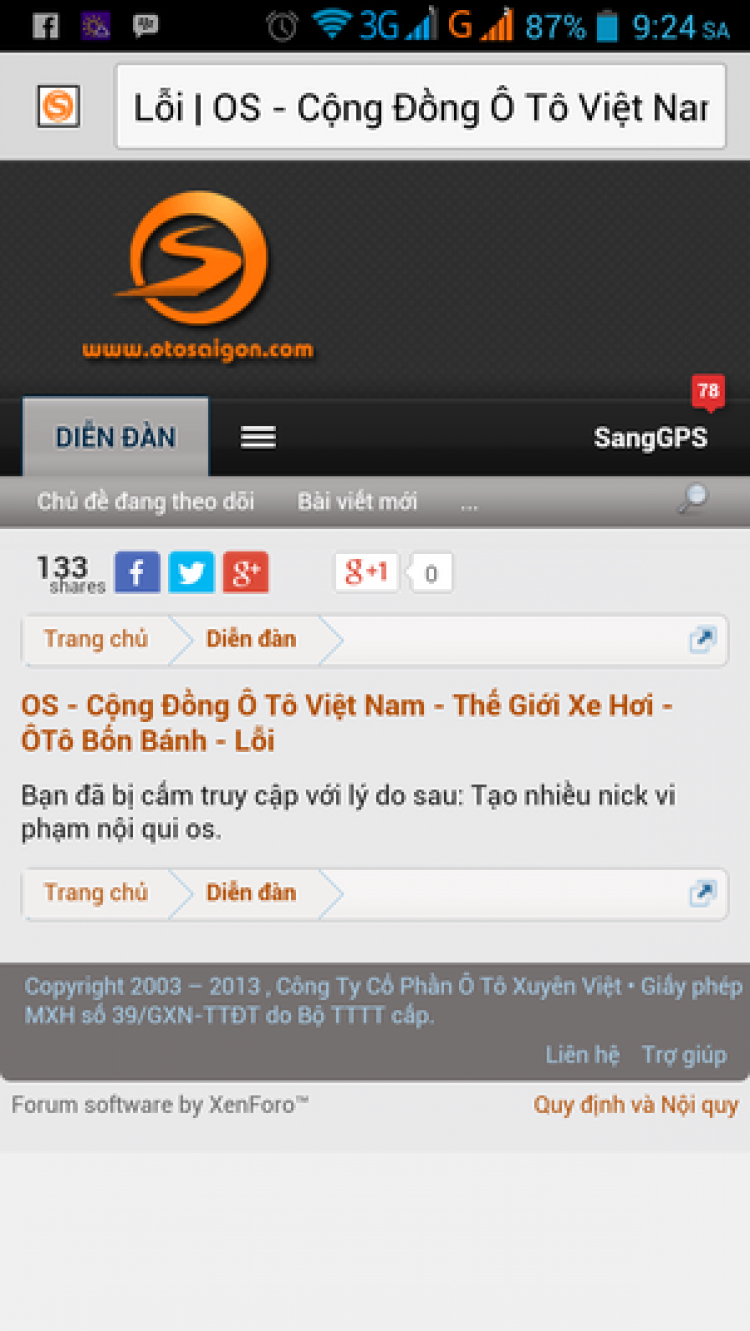Open Bài viết mới
This screenshot has height=1331, width=750.
(357, 502)
